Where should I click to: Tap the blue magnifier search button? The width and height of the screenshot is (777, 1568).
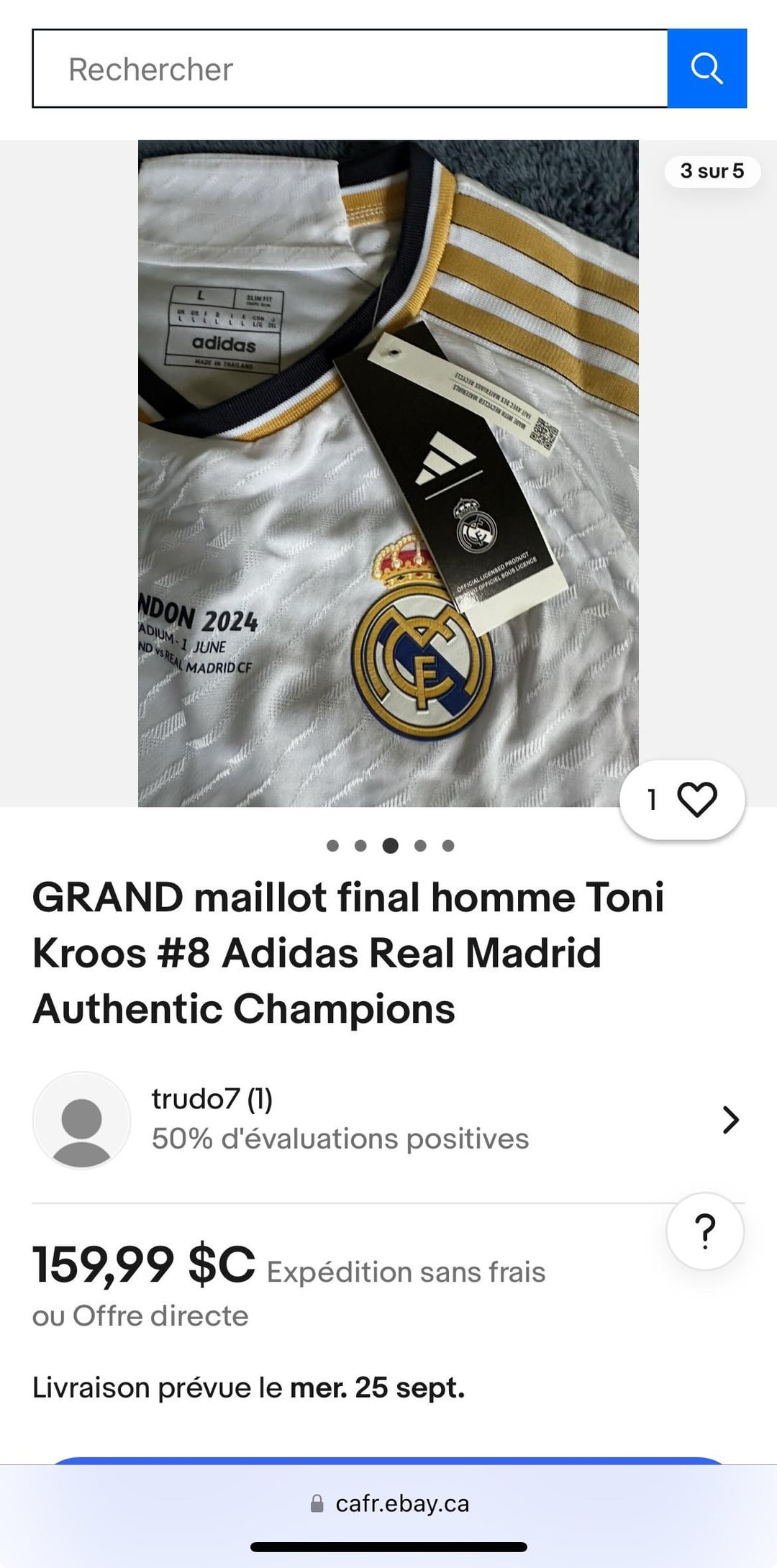pos(707,69)
